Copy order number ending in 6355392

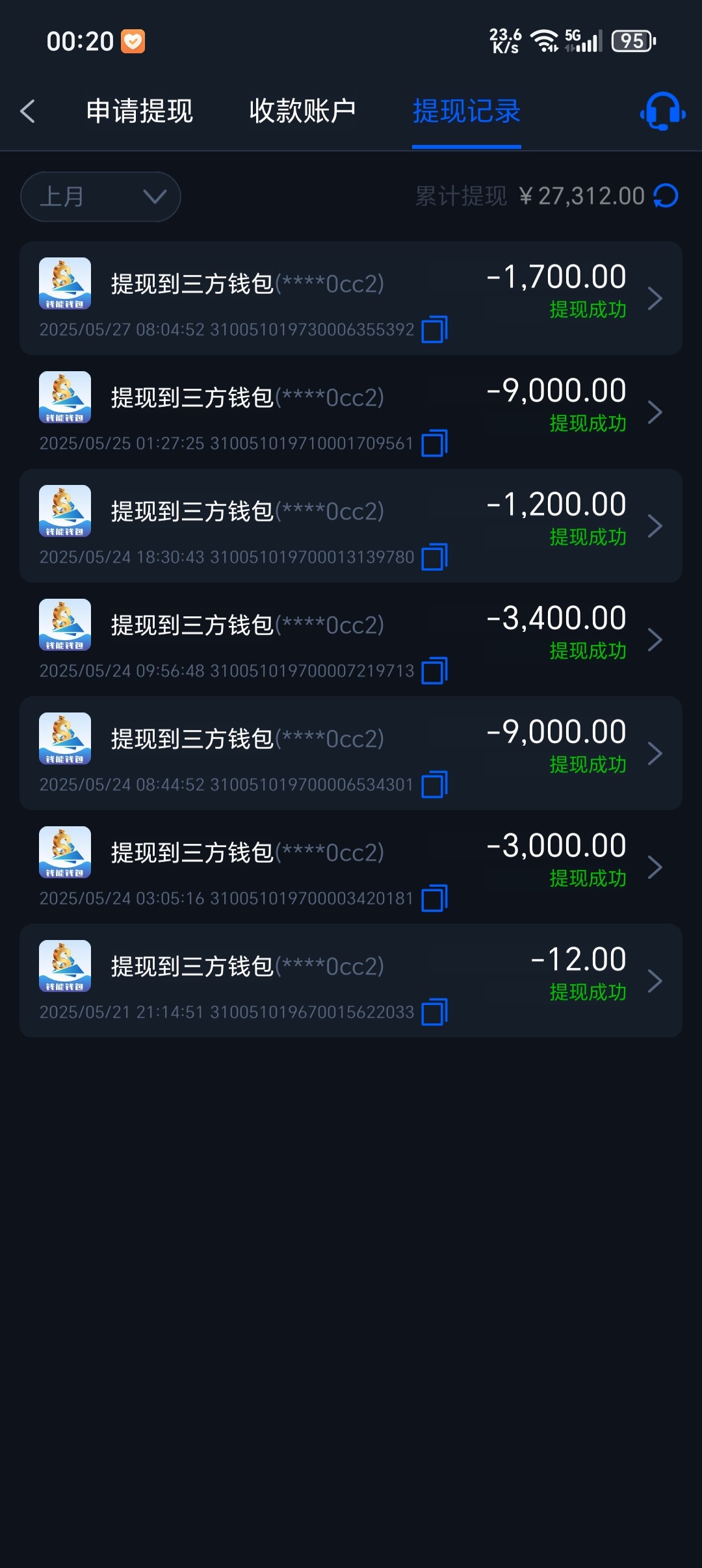434,330
